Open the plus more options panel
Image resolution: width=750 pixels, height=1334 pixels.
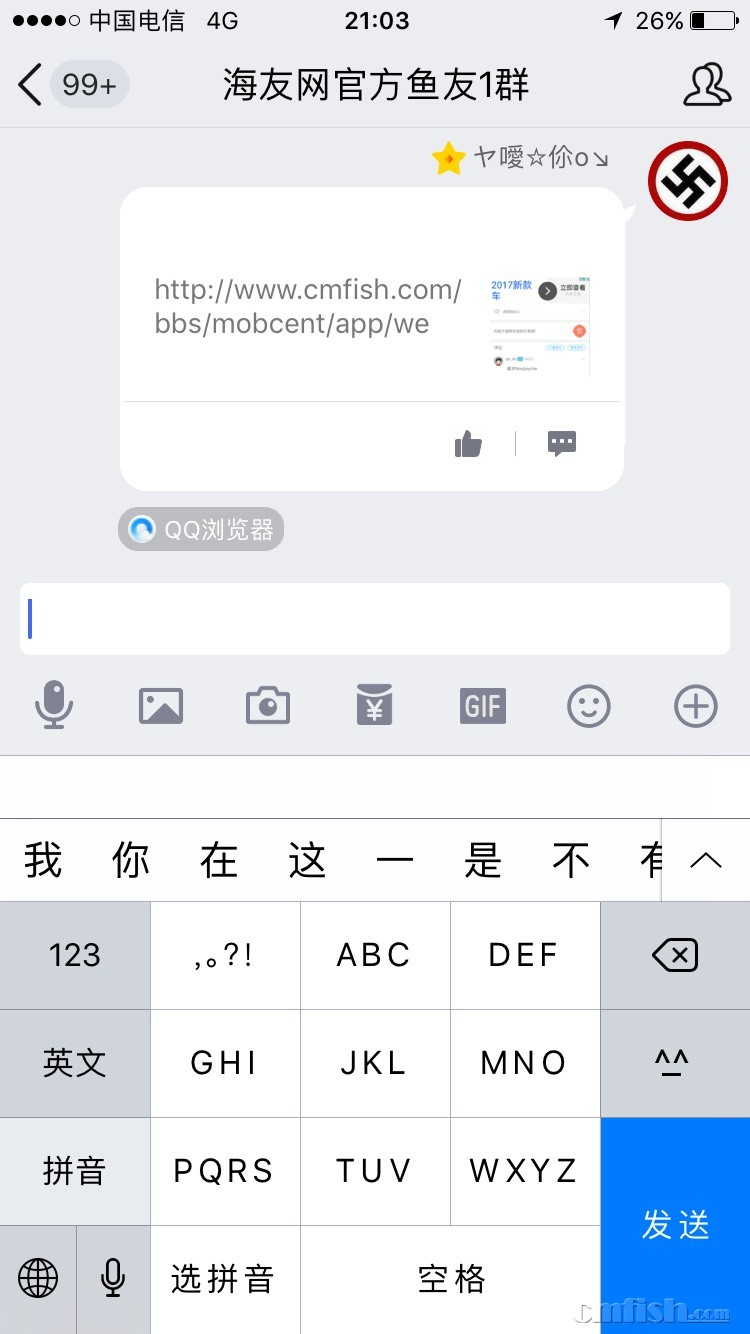tap(696, 706)
